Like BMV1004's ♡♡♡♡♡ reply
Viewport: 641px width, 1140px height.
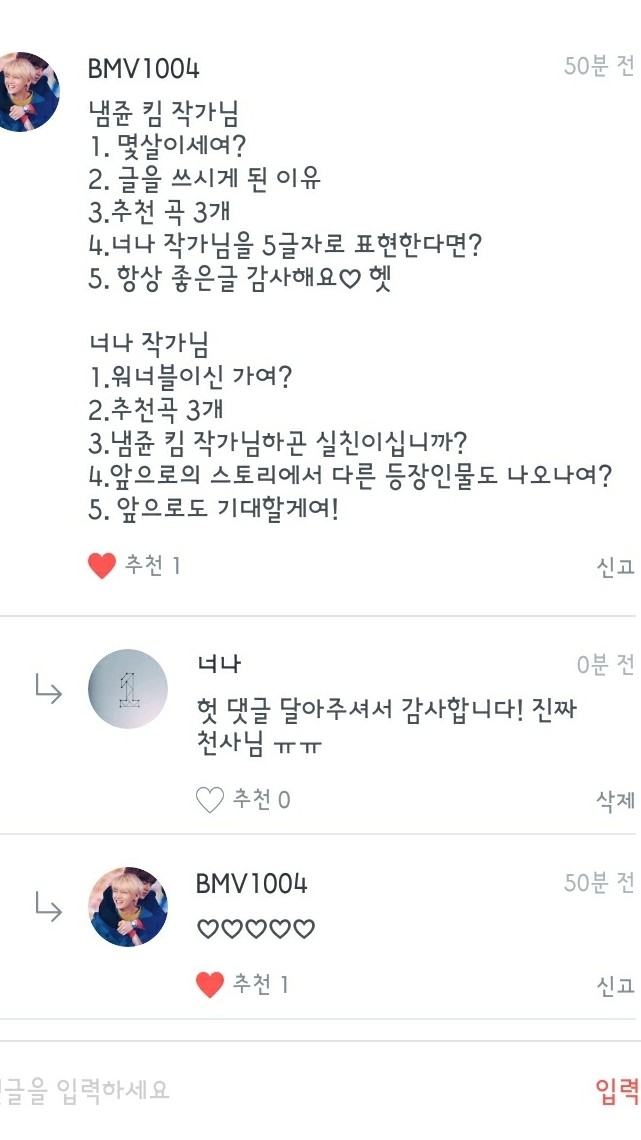(x=210, y=985)
